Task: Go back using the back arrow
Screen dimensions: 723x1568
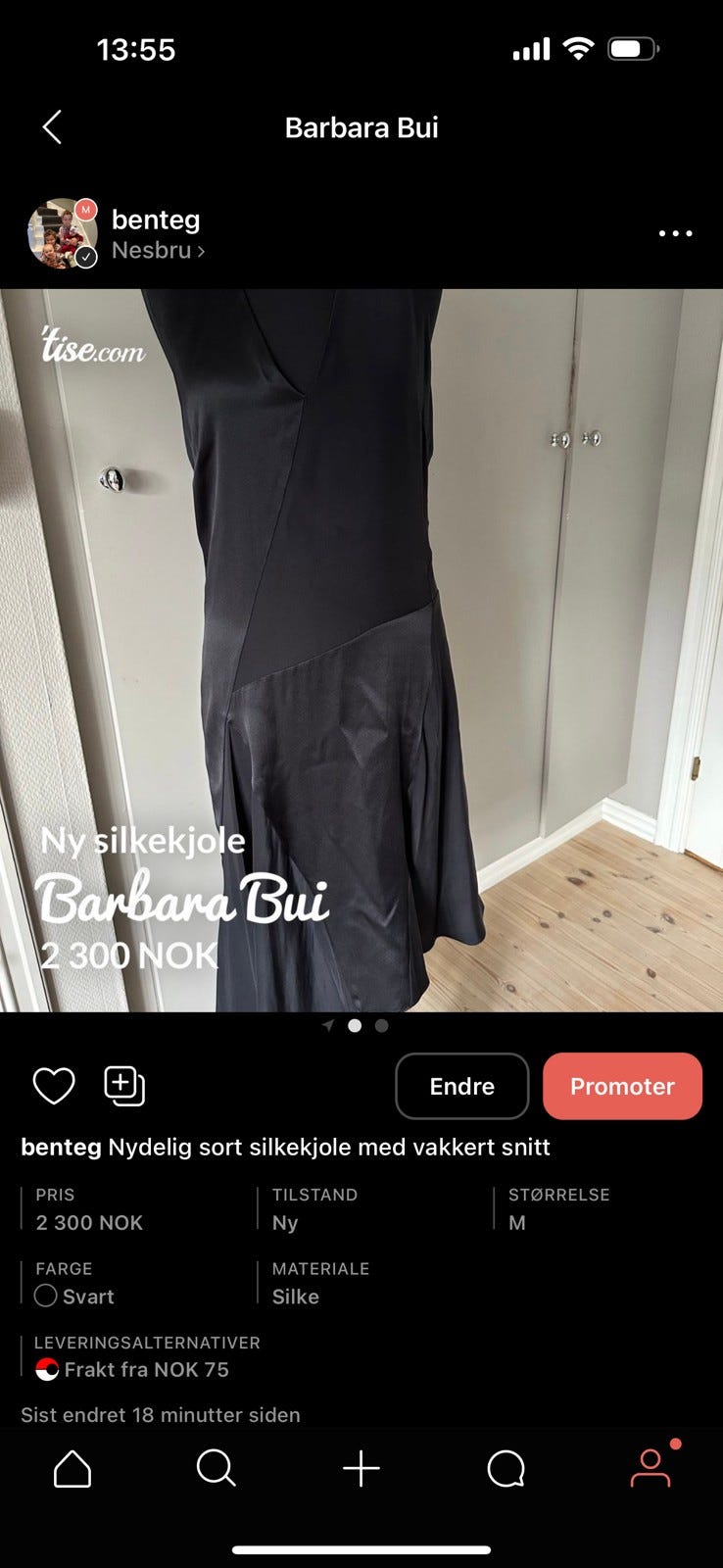Action: pyautogui.click(x=51, y=127)
